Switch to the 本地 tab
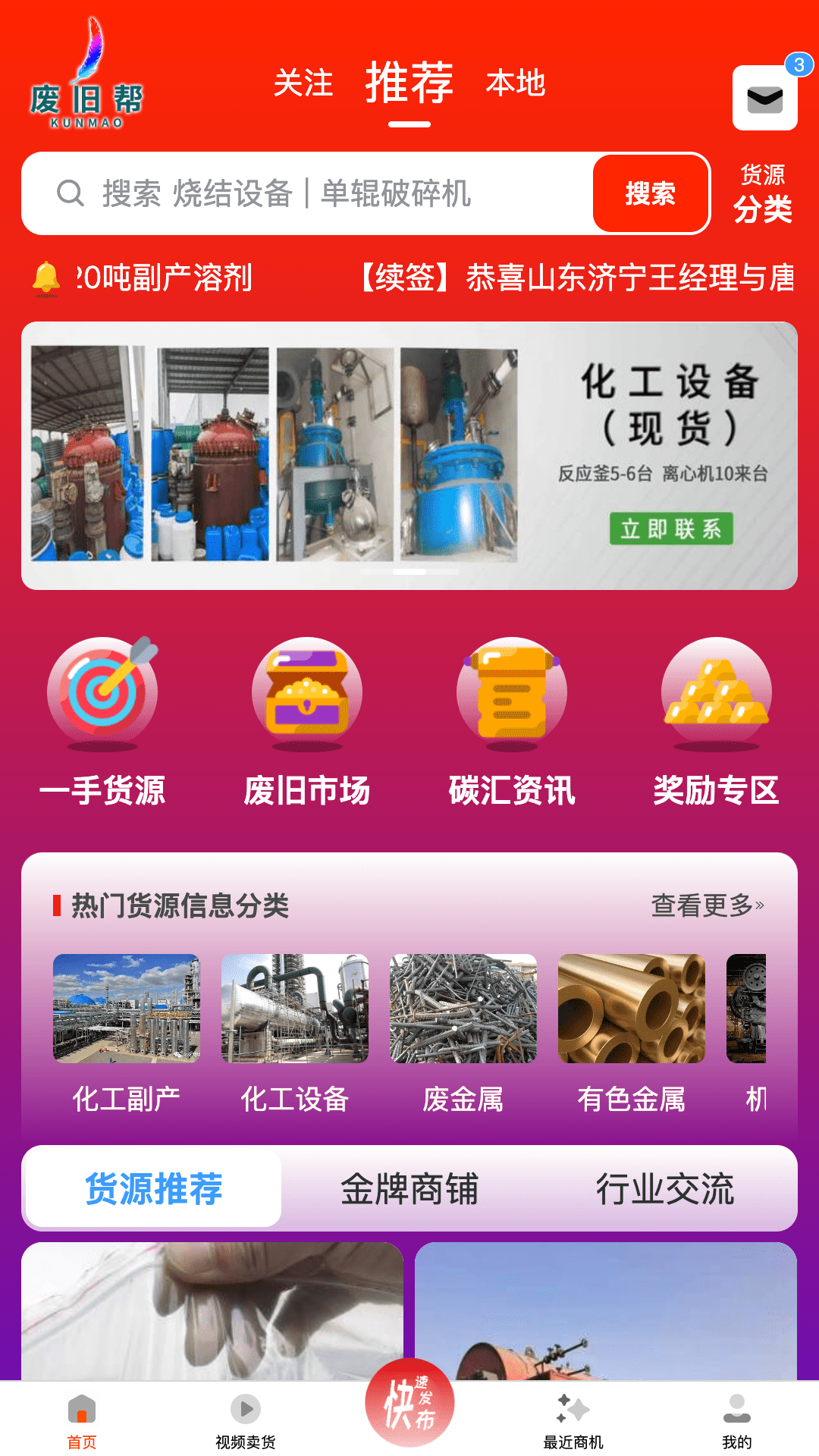The height and width of the screenshot is (1456, 819). (x=516, y=83)
